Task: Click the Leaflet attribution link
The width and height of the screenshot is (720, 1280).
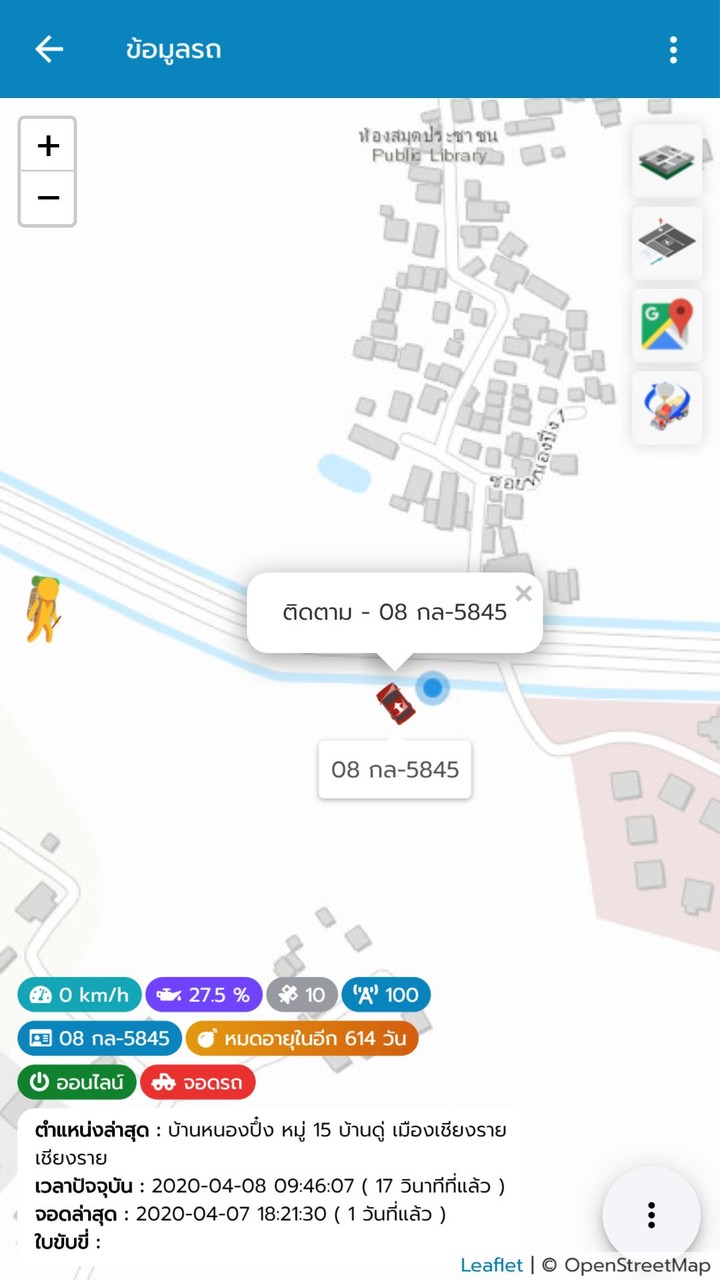Action: pyautogui.click(x=491, y=1264)
